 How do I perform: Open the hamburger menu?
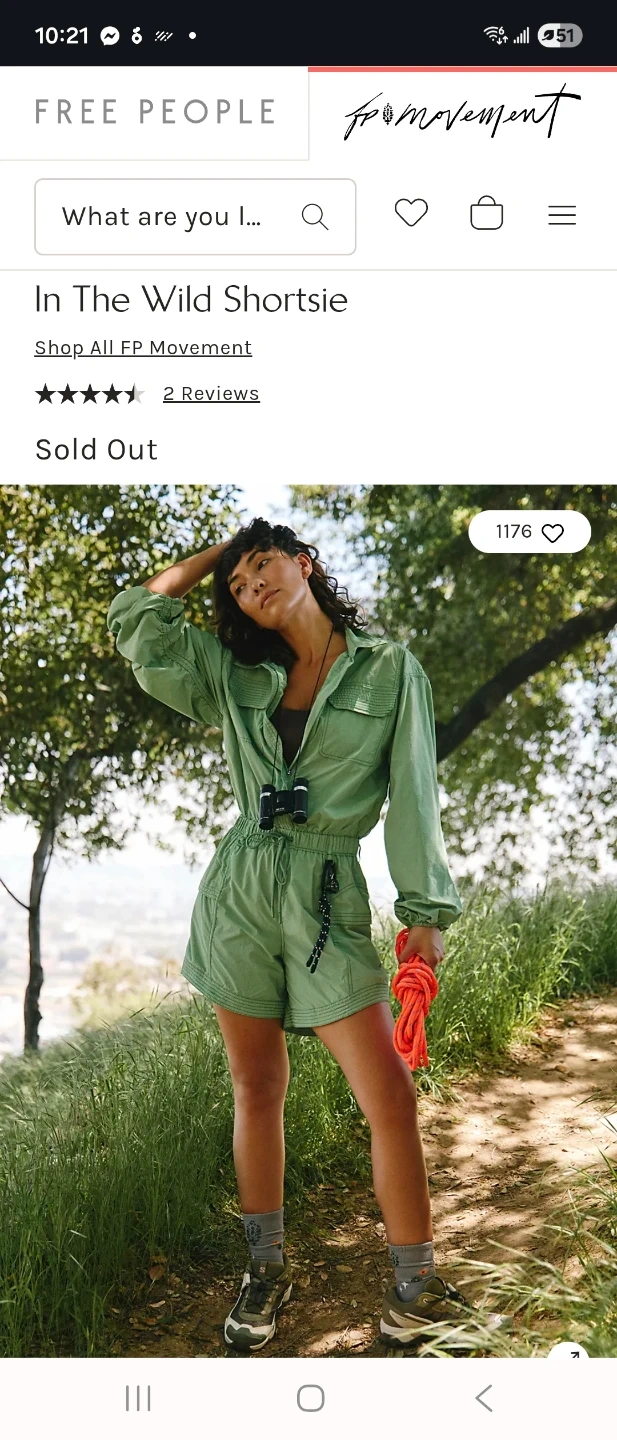[x=562, y=215]
